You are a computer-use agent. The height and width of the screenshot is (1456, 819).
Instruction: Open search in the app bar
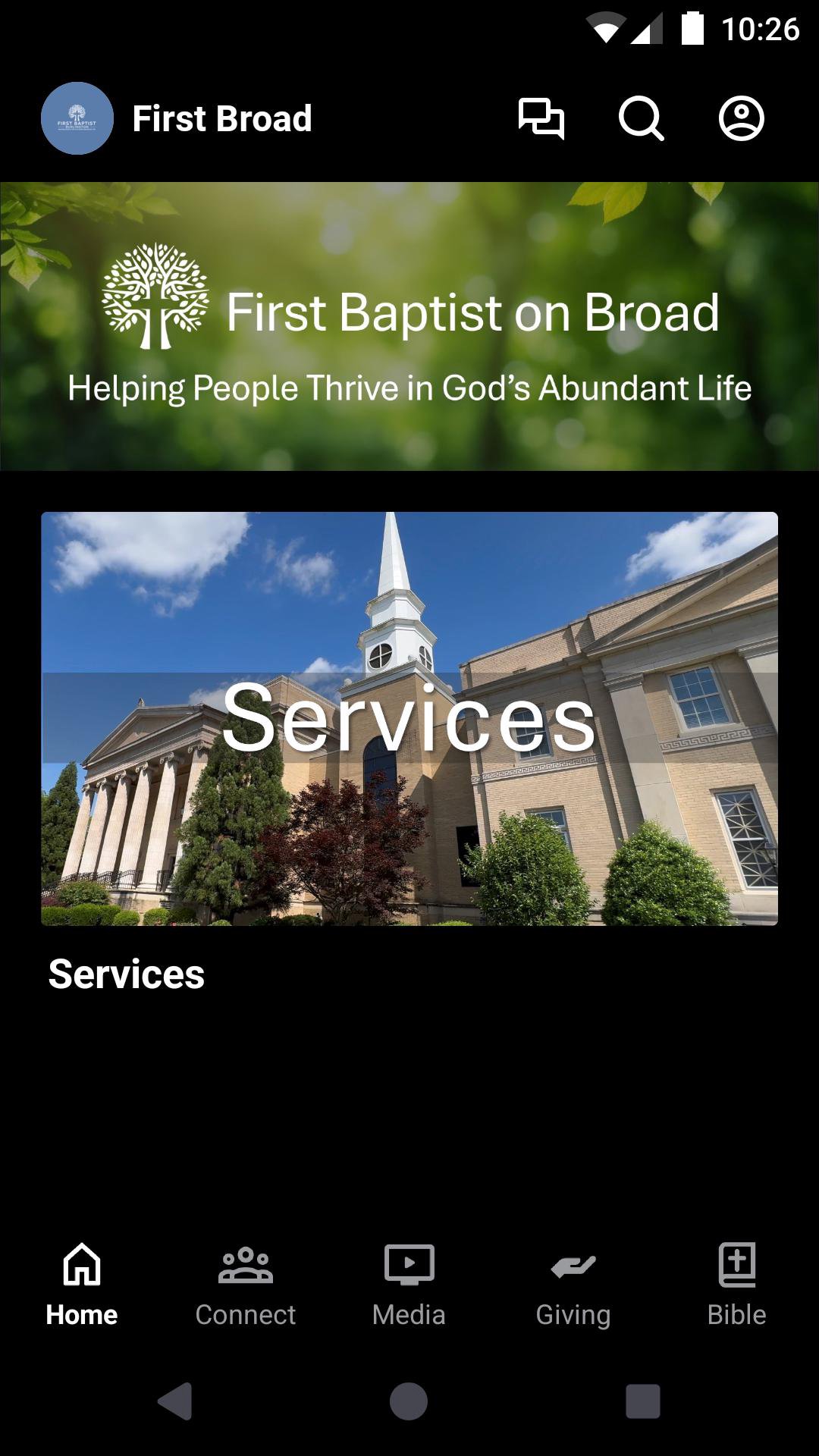pyautogui.click(x=641, y=118)
